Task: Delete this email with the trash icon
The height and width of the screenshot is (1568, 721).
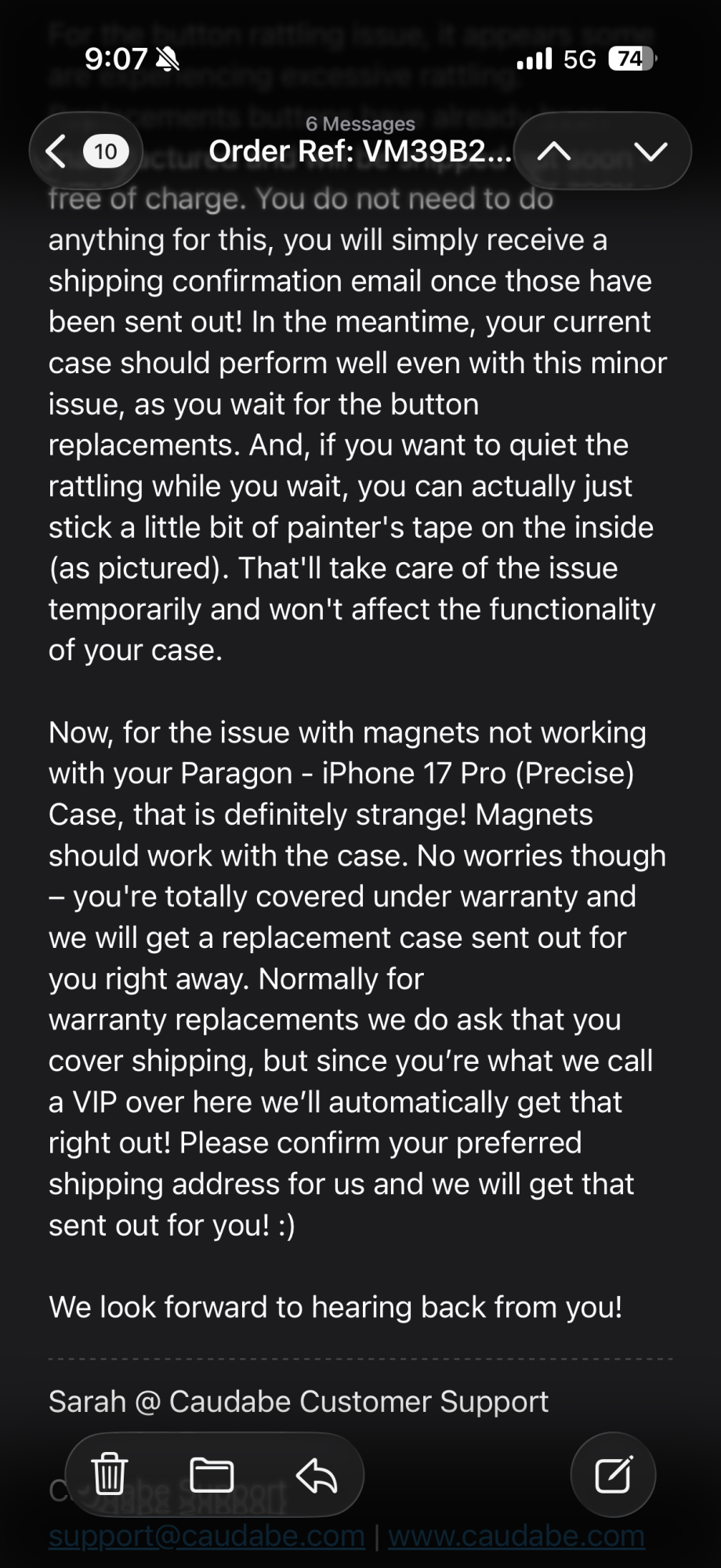Action: [110, 1475]
